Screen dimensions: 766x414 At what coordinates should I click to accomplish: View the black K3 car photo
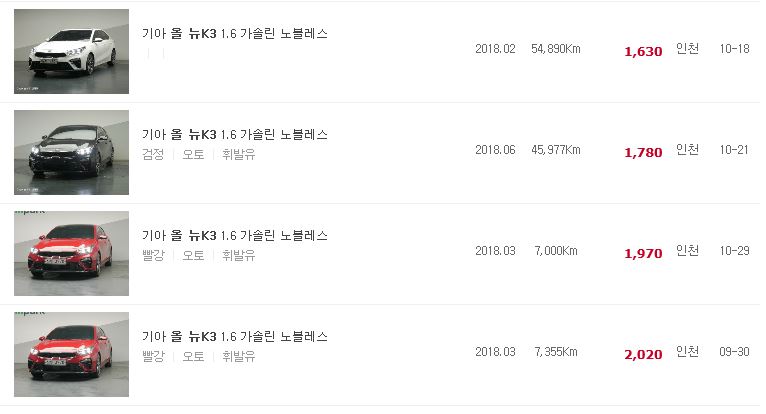point(71,153)
